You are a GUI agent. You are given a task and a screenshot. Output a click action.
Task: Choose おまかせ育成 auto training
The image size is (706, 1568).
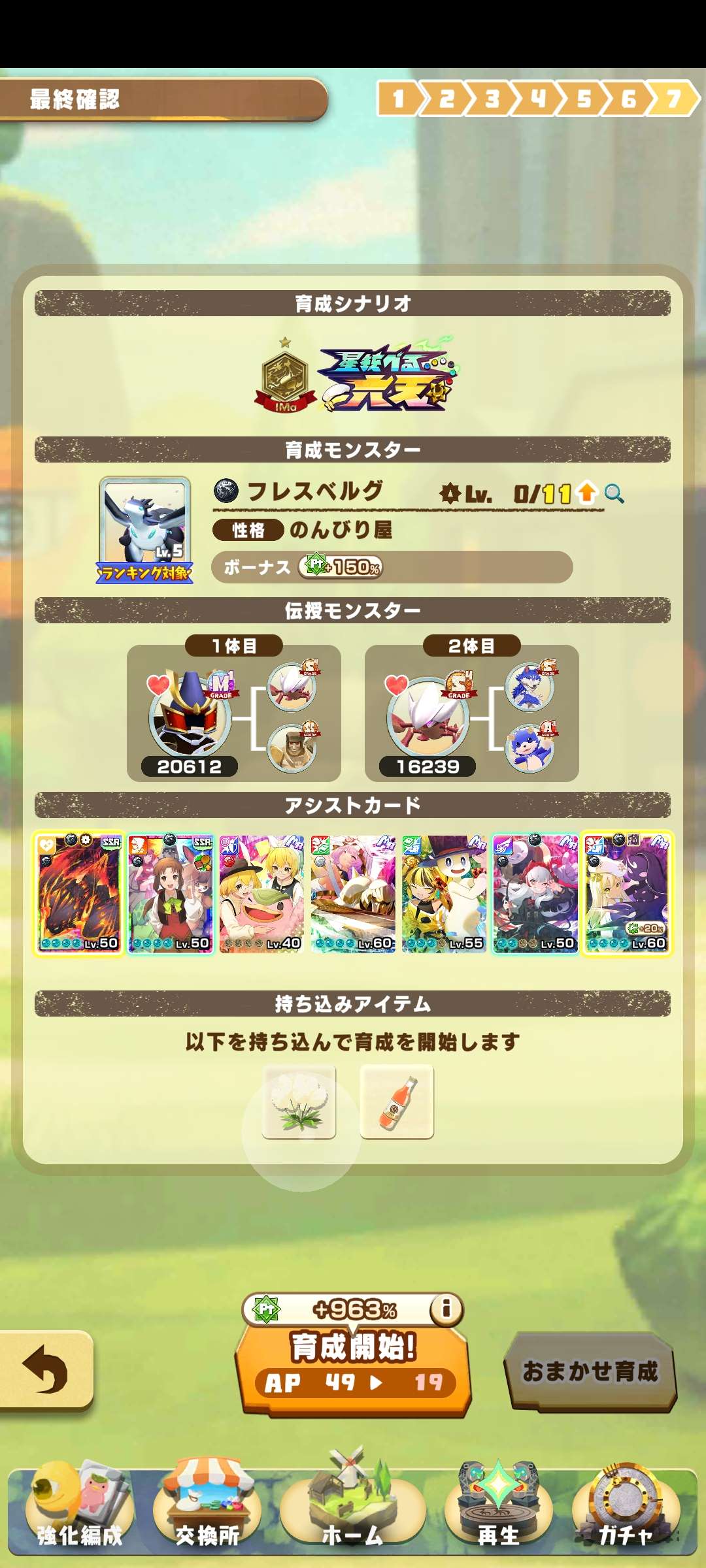[590, 1371]
